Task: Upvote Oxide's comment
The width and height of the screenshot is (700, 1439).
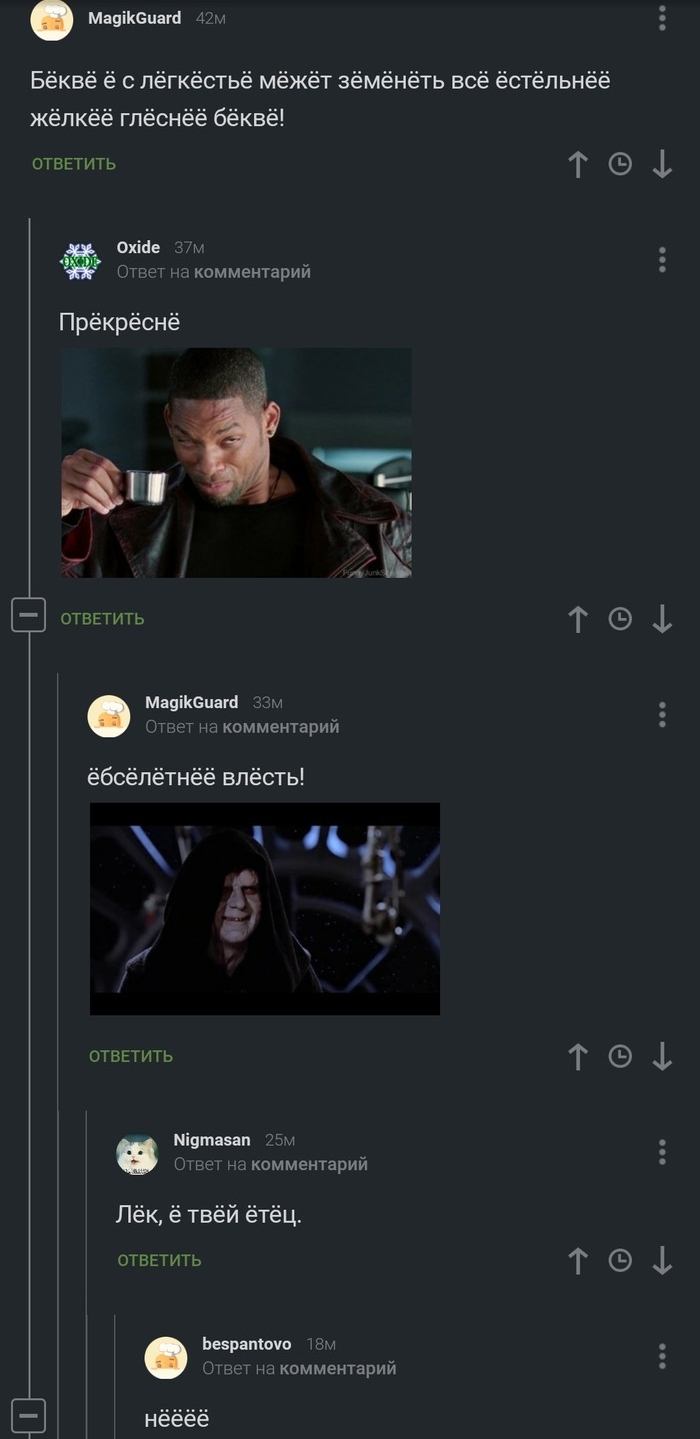Action: tap(578, 619)
